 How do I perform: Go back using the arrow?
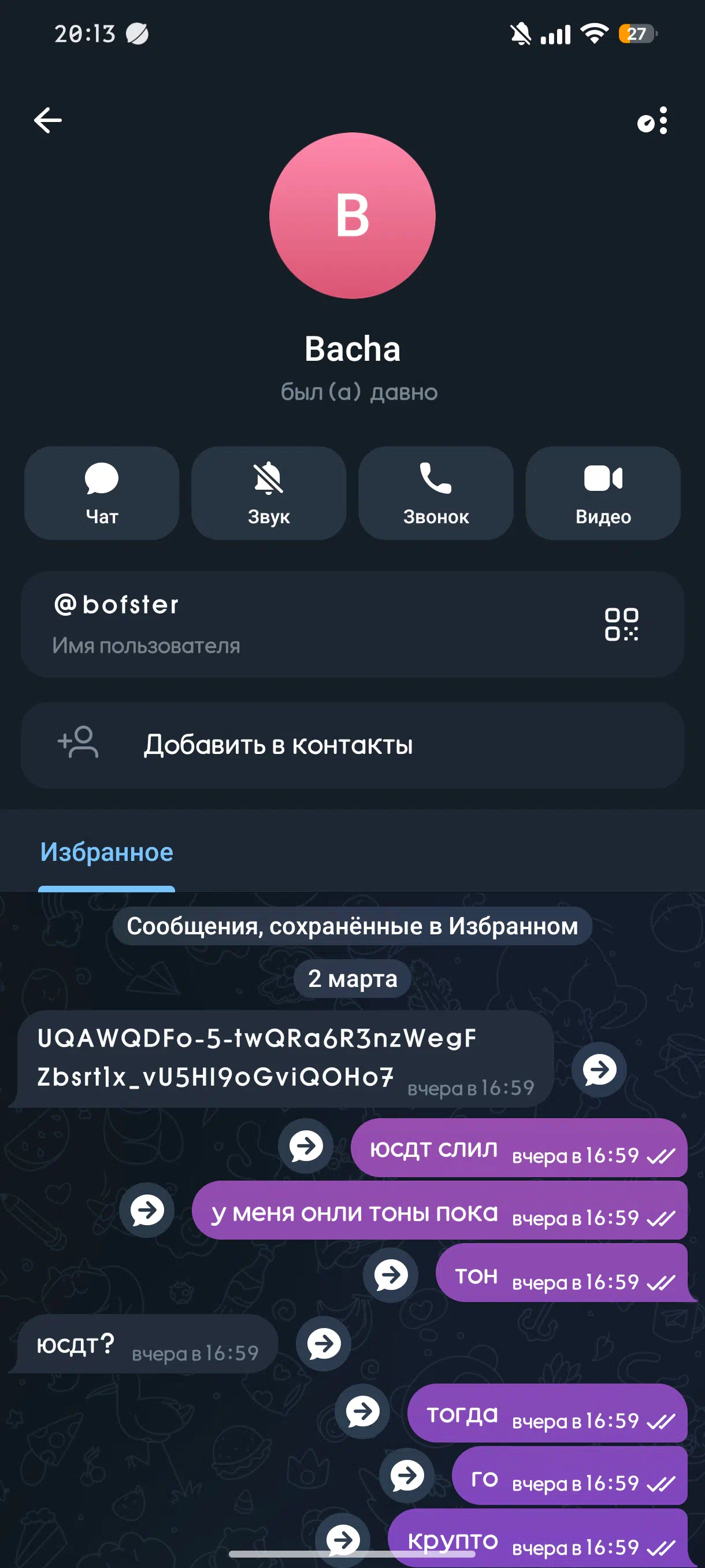click(47, 120)
